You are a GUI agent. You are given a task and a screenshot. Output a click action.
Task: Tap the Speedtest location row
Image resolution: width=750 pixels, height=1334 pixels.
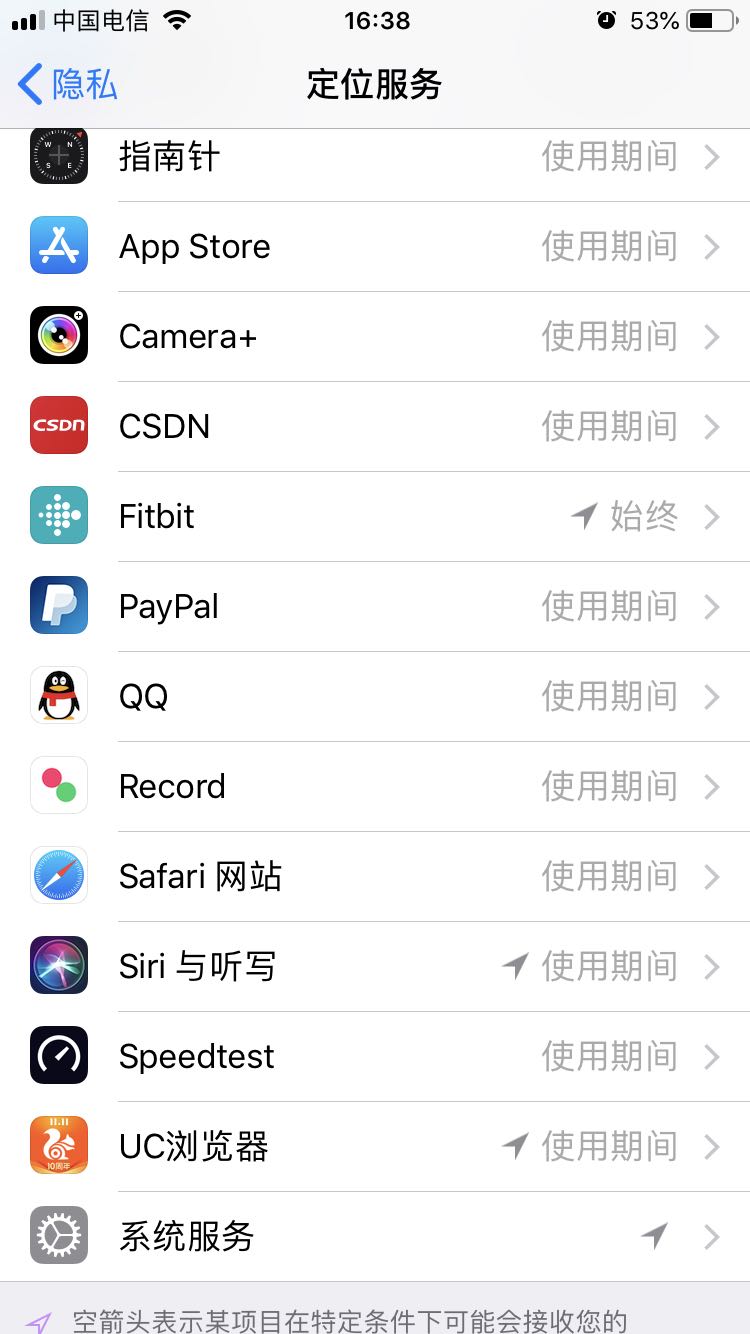[x=375, y=1057]
